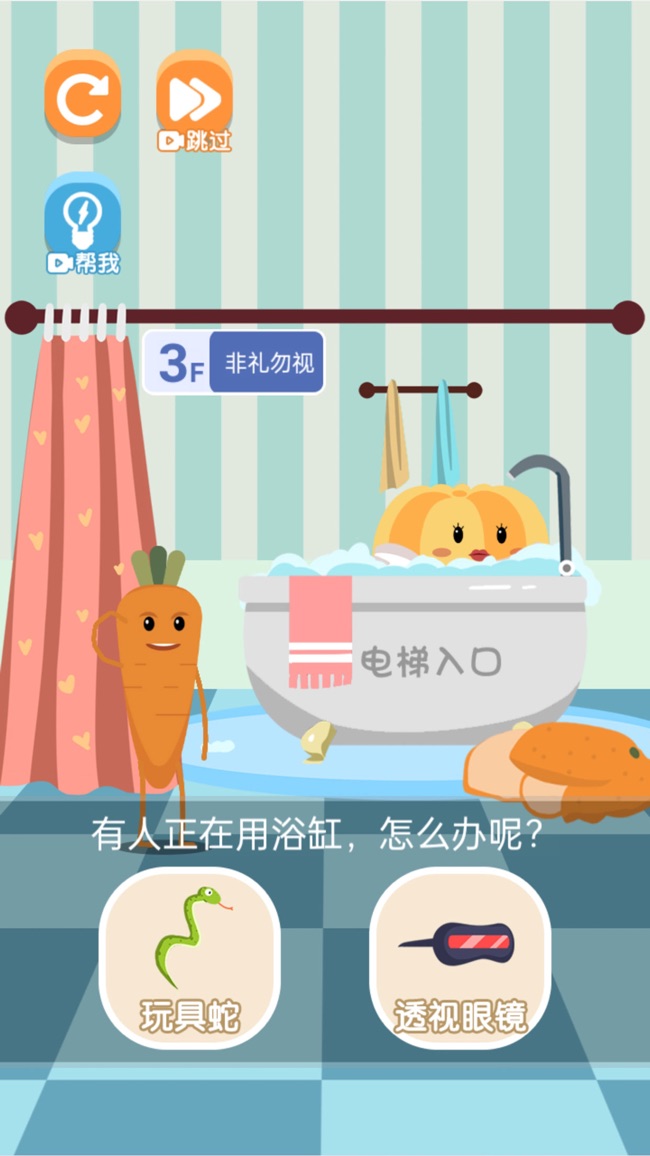Choose the 玩具蛇 toy snake item
650x1156 pixels.
[190, 957]
